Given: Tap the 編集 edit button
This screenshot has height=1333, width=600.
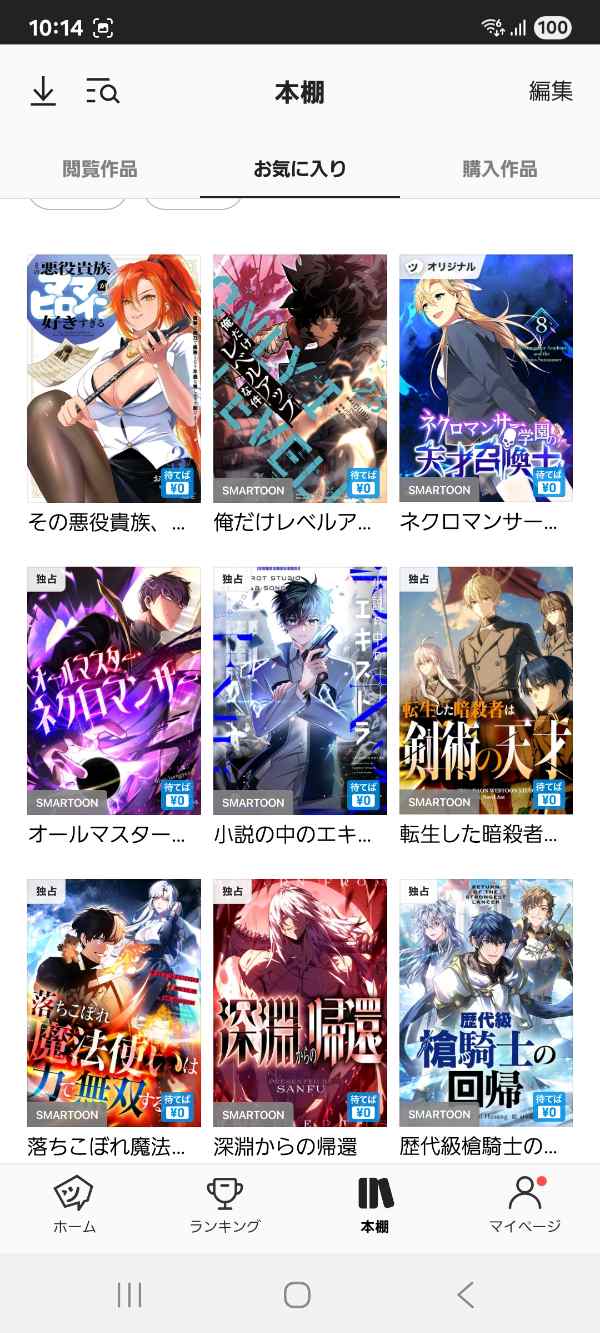Looking at the screenshot, I should click(x=550, y=92).
